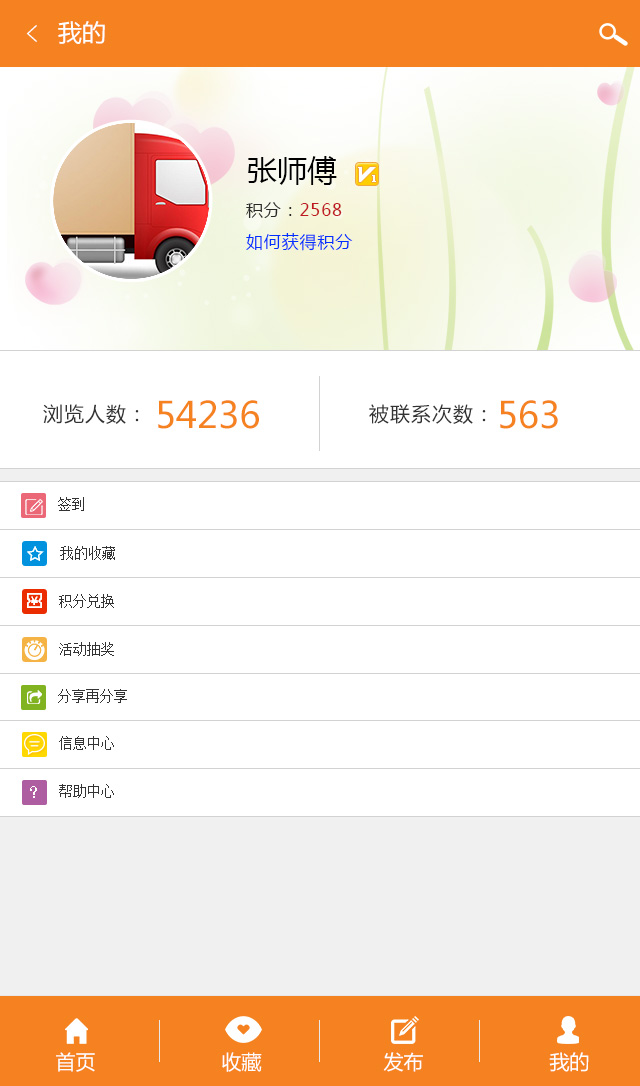Select the 我的 profile tab

pos(568,1043)
